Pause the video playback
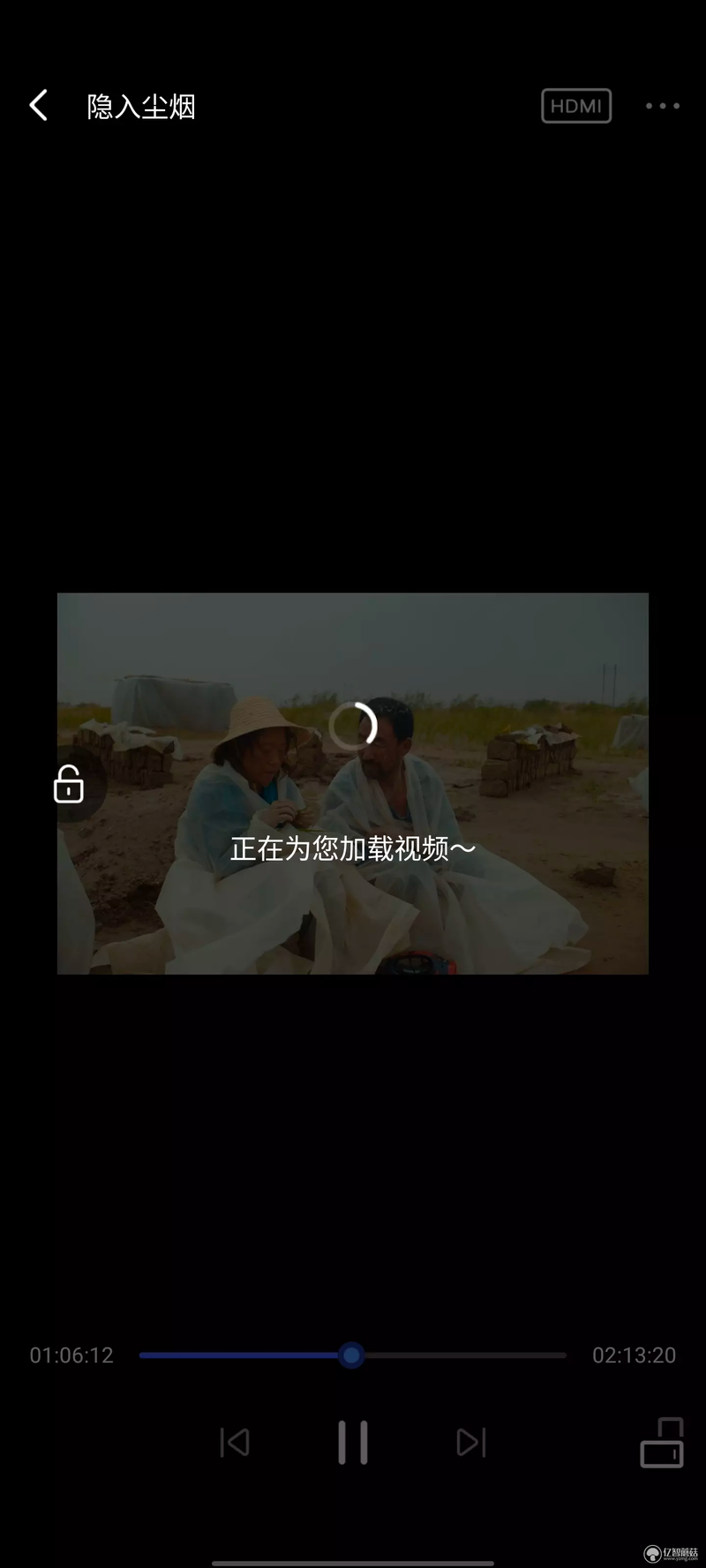 [x=352, y=1443]
